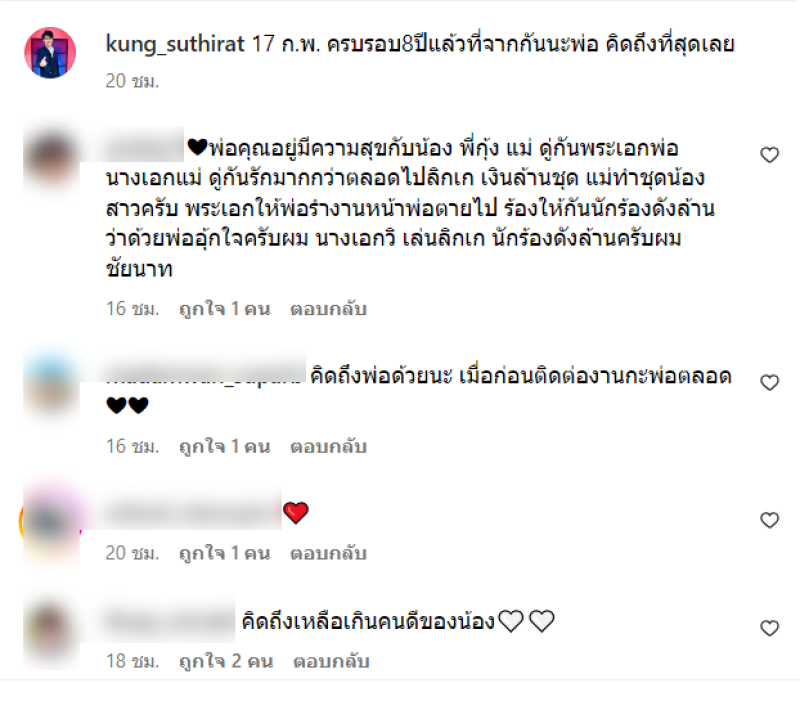Like the comment mentioning ชัยนาท
Viewport: 800px width, 701px height.
[769, 155]
